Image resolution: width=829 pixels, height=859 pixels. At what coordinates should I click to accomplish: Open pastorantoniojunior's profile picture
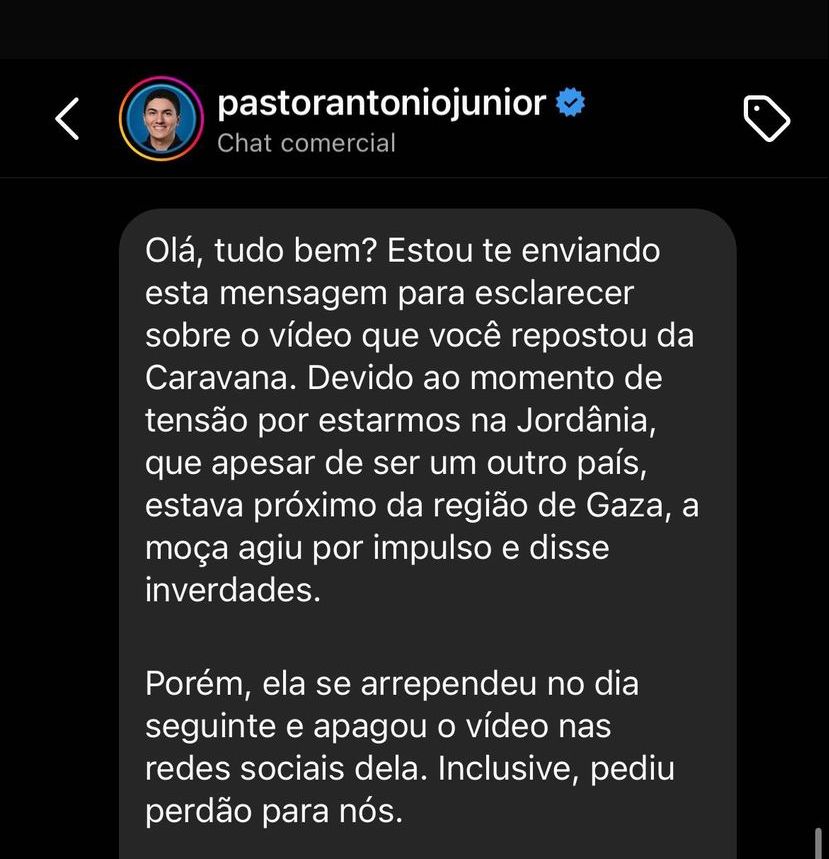(x=161, y=119)
